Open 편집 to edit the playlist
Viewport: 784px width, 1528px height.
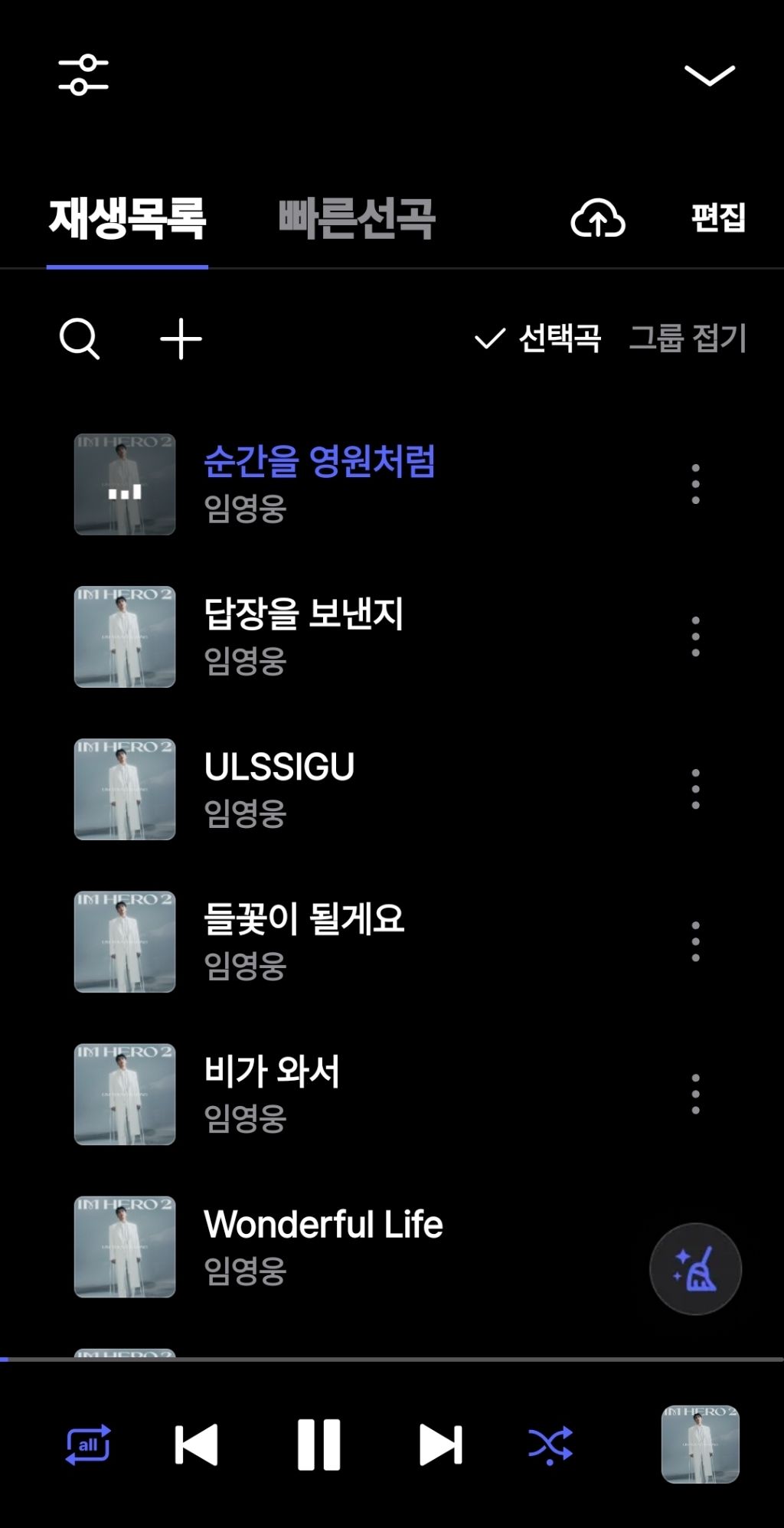(718, 218)
